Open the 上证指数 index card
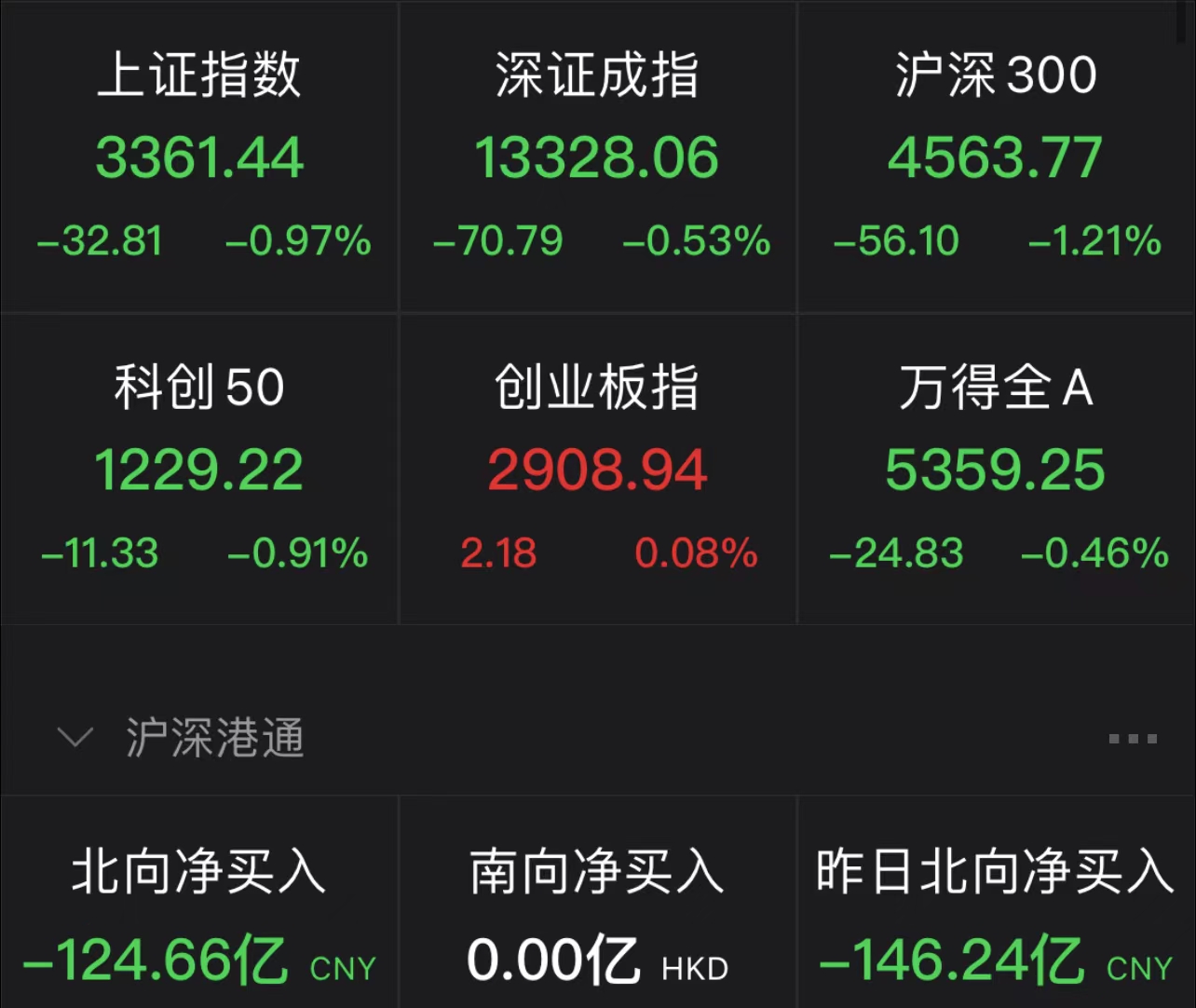 pyautogui.click(x=199, y=157)
